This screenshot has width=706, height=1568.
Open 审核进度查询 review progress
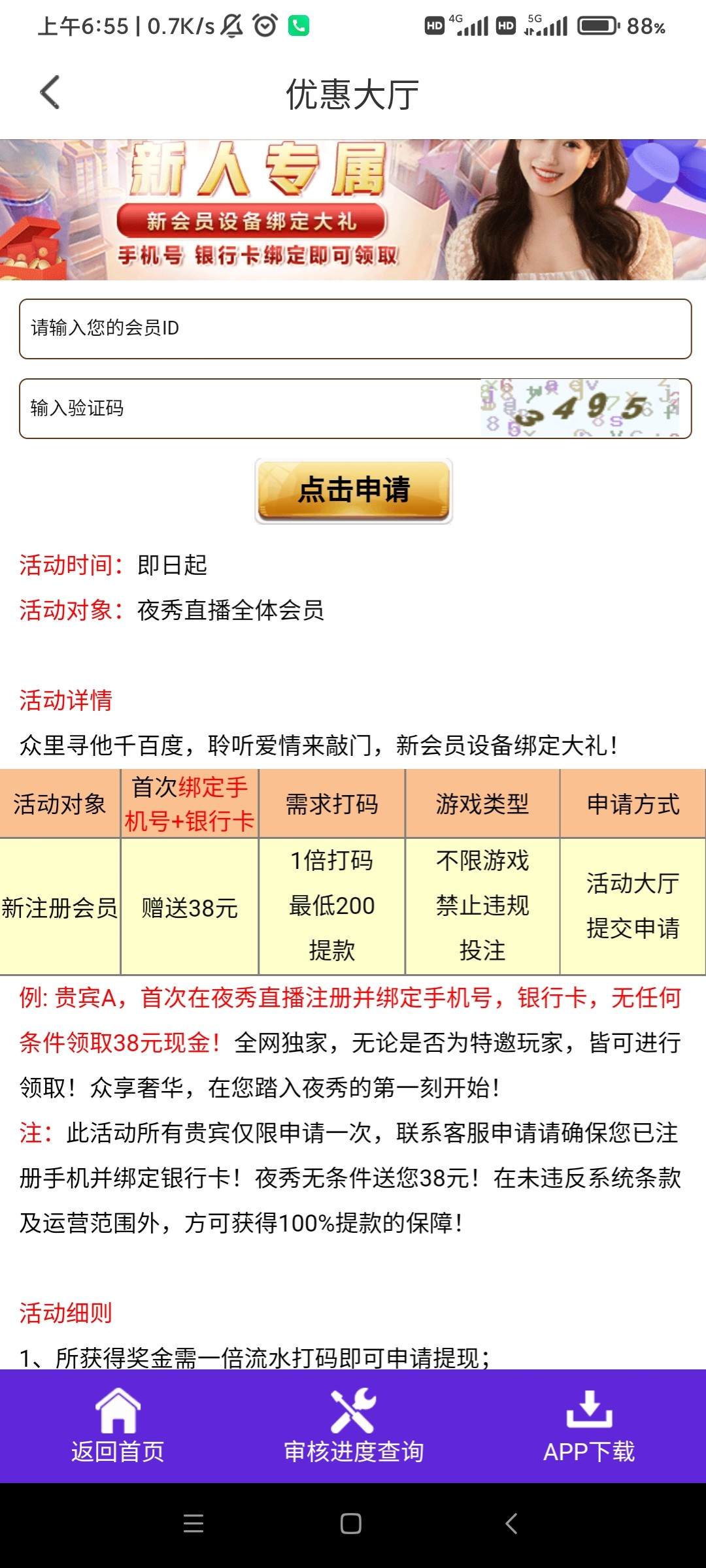click(354, 1426)
